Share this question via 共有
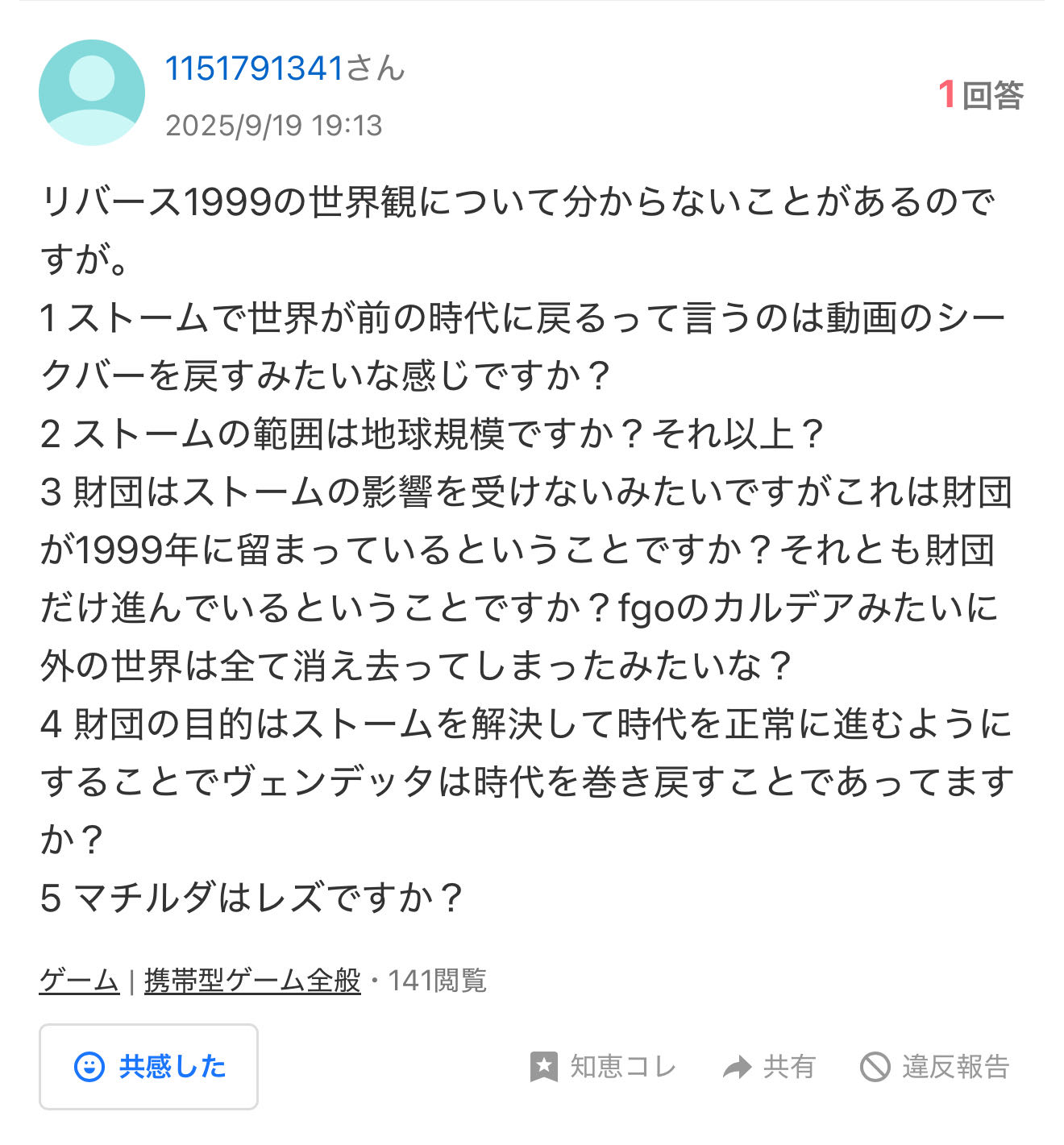The height and width of the screenshot is (1145, 1064). [769, 1067]
